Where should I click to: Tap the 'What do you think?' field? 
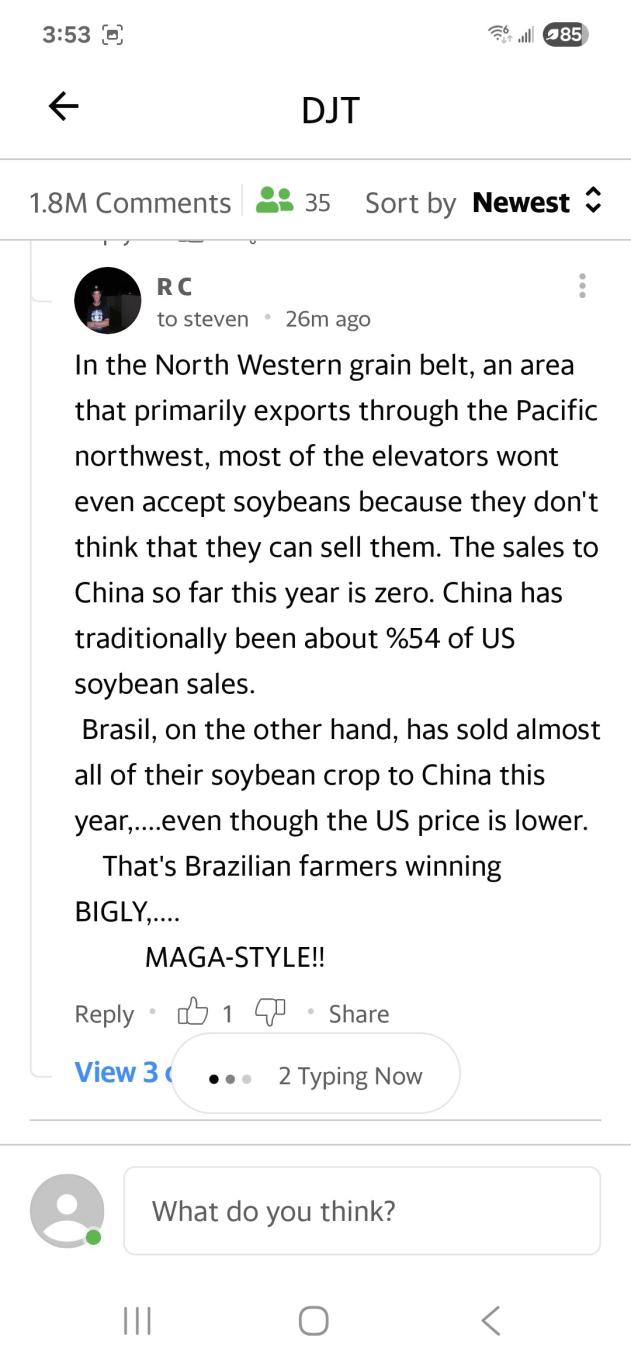361,1211
